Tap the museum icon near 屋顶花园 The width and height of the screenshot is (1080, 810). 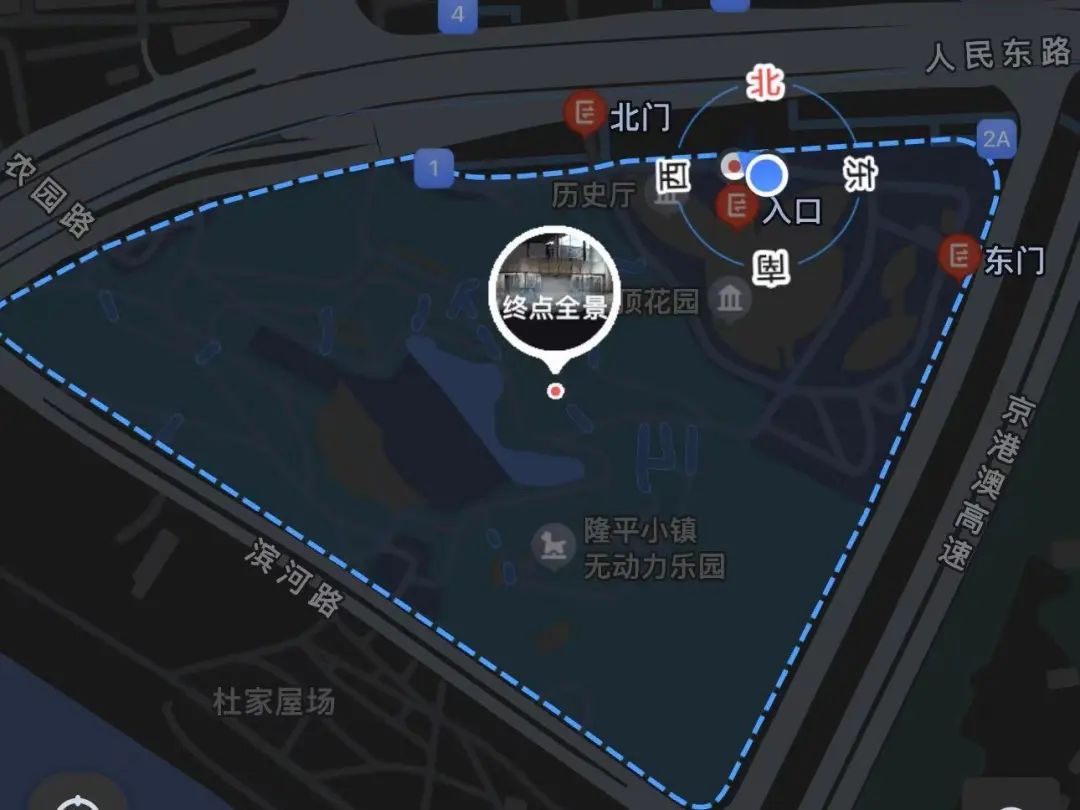pyautogui.click(x=730, y=299)
